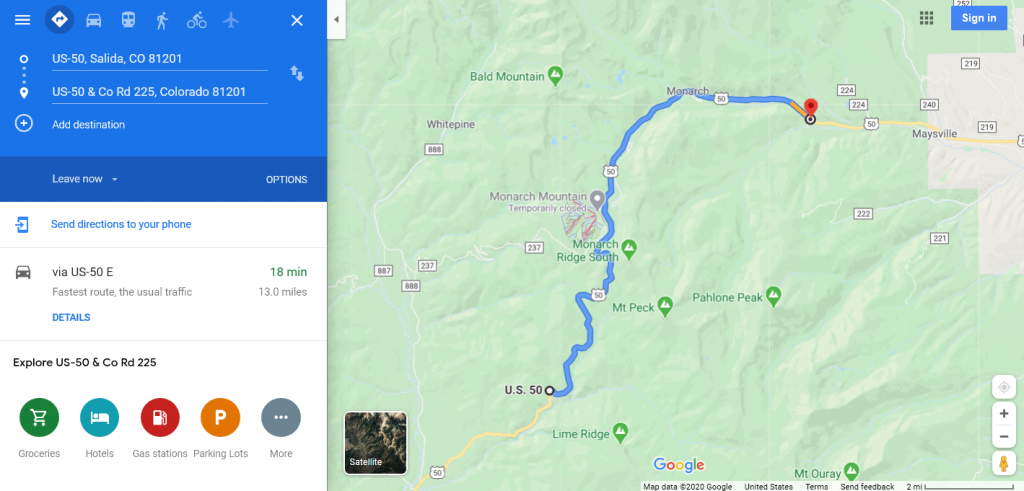Find Gas stations nearby
Screen dimensions: 1024x491
point(160,418)
